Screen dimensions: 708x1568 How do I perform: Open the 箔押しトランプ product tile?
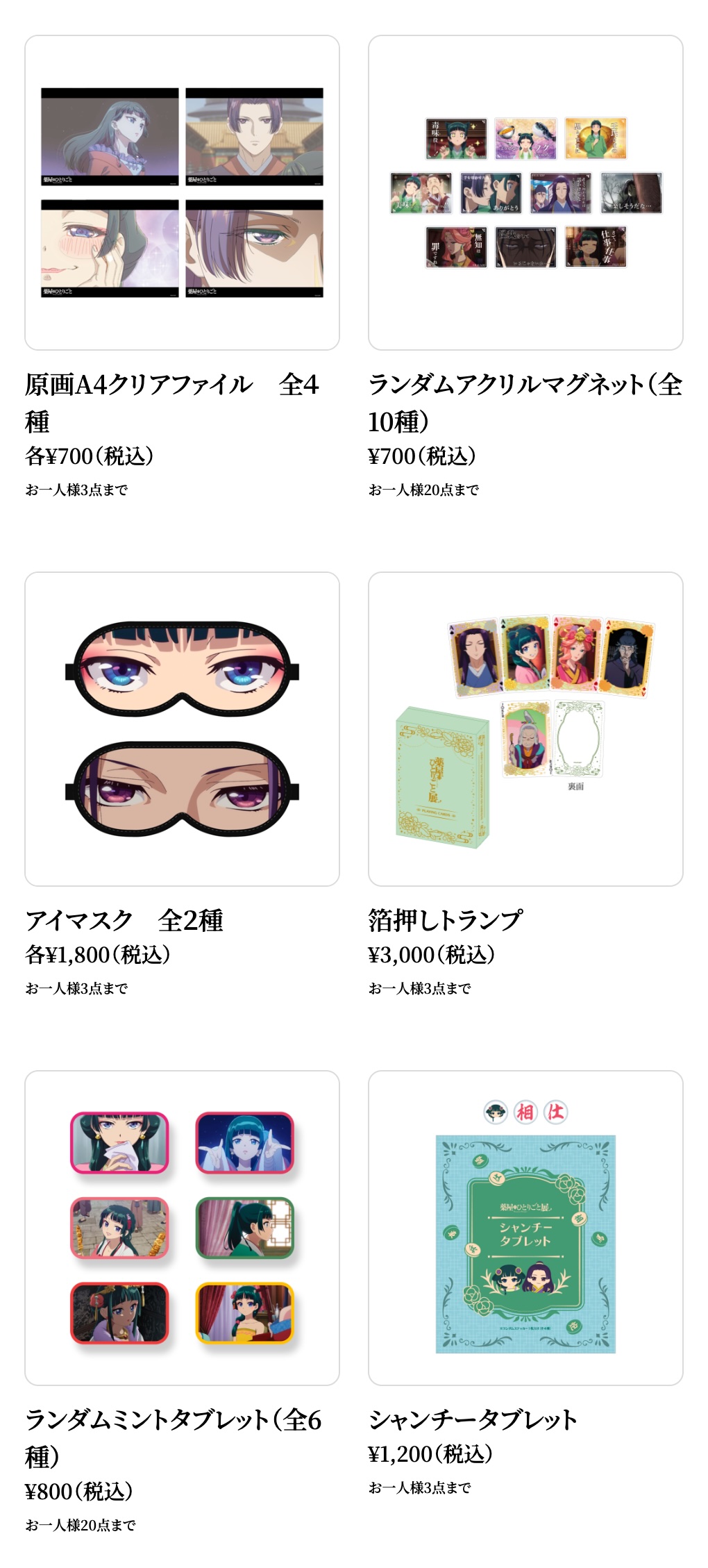525,729
